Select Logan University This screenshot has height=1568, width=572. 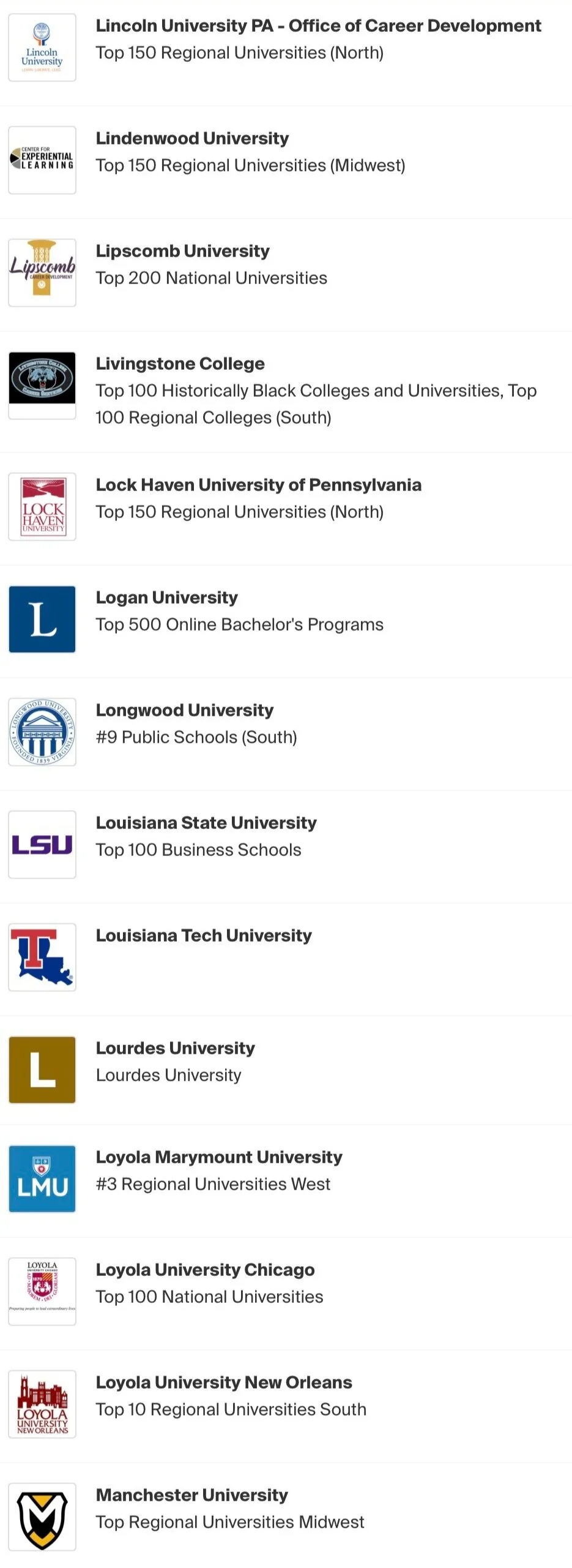pos(166,598)
